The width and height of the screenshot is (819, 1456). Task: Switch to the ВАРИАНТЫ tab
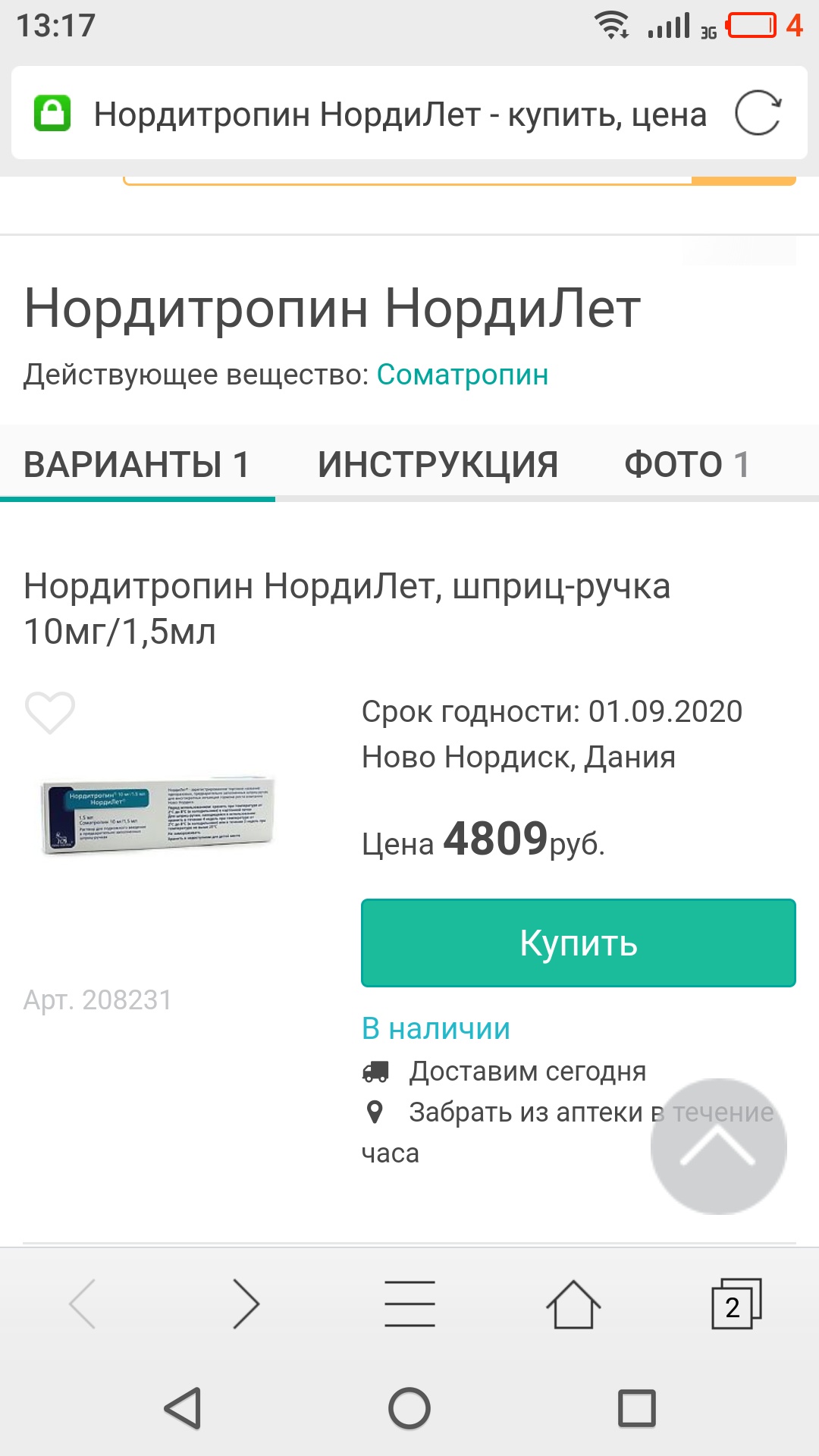point(137,464)
